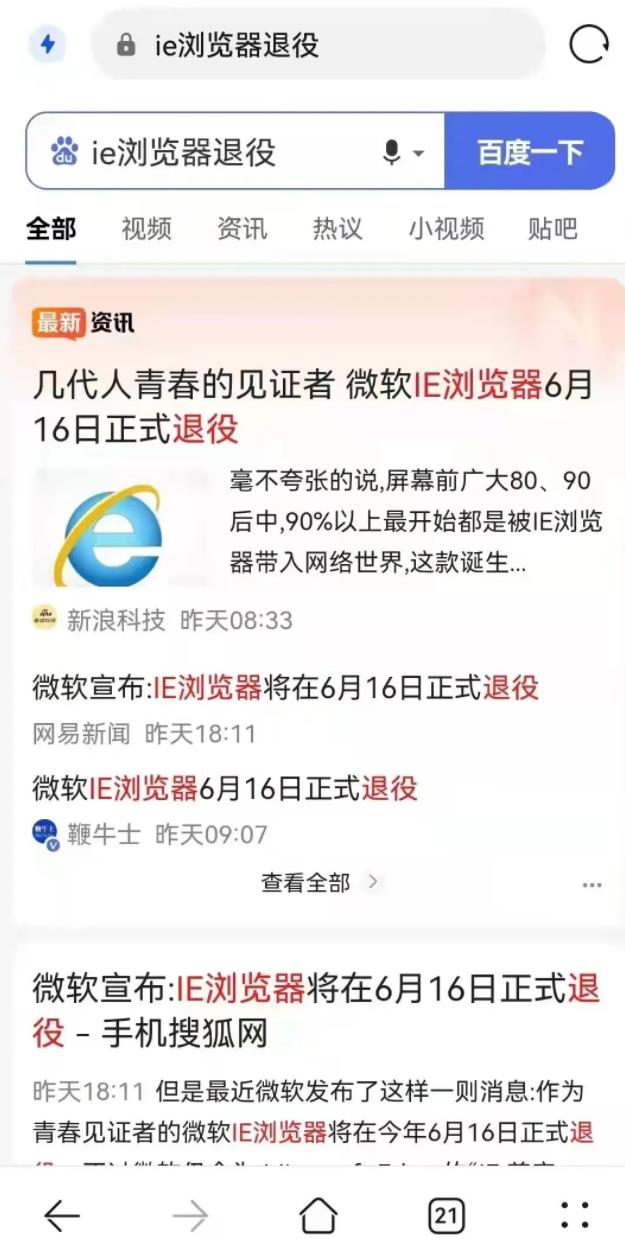Open the three-dot menu on news card
This screenshot has width=625, height=1252.
click(x=592, y=885)
